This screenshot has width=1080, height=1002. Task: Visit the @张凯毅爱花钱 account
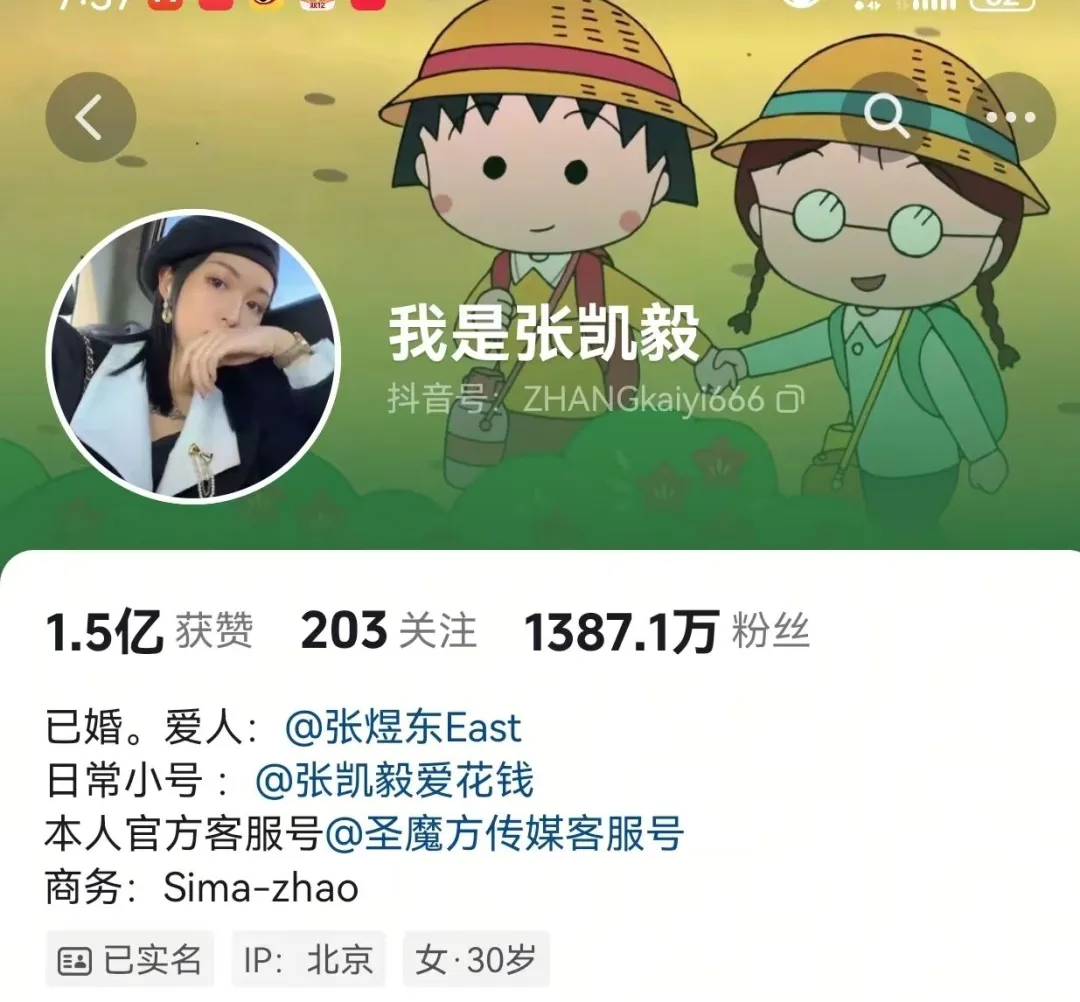pyautogui.click(x=395, y=781)
